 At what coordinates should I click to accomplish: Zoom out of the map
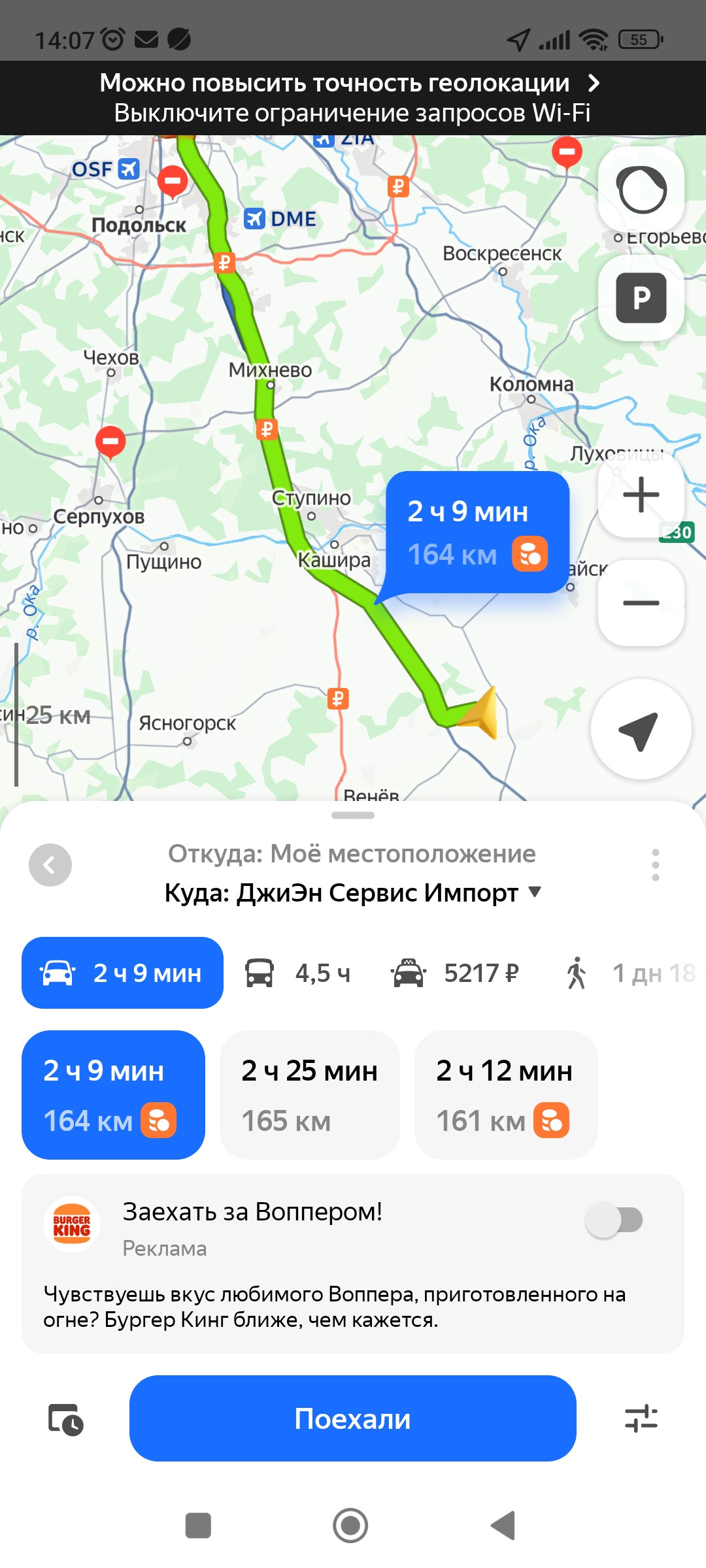pos(641,602)
